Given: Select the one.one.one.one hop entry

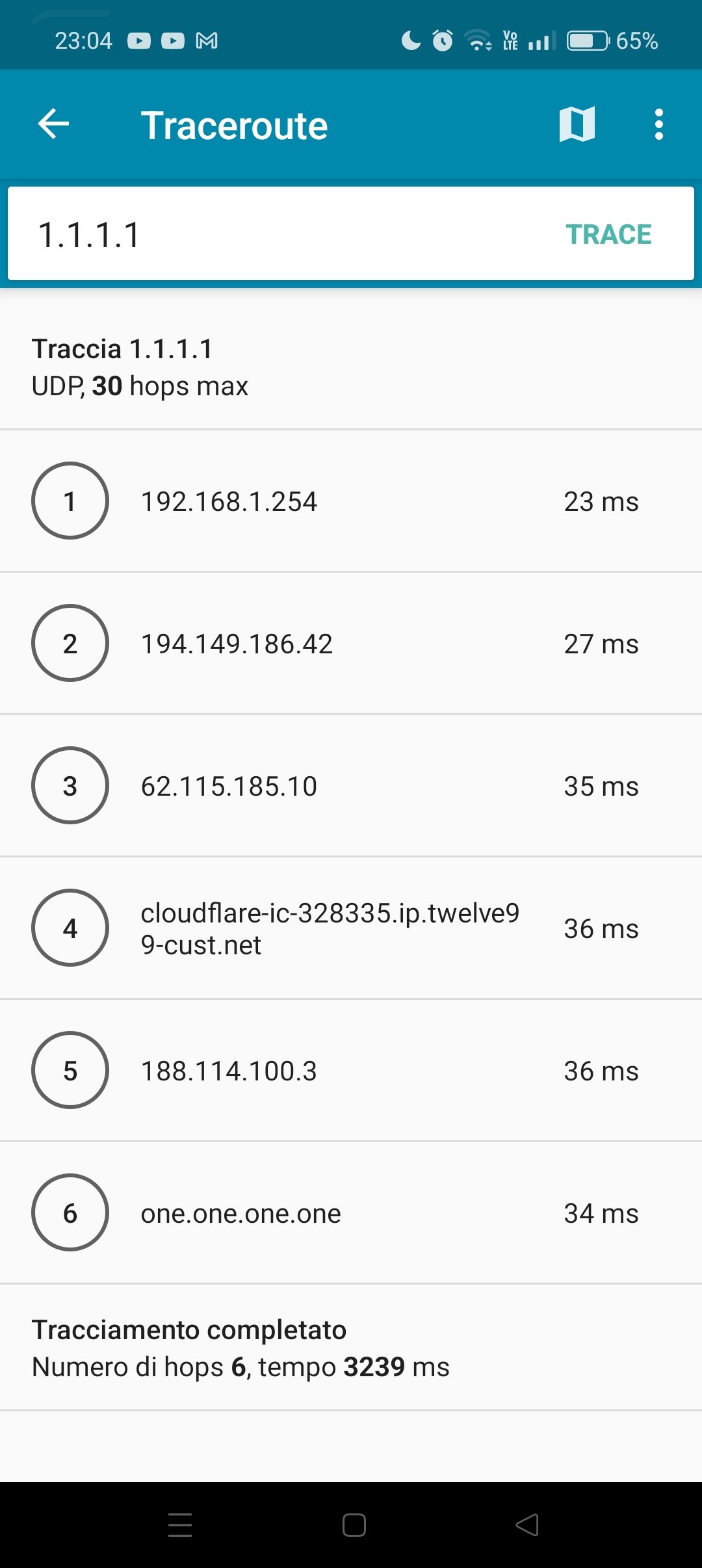Looking at the screenshot, I should point(351,1212).
